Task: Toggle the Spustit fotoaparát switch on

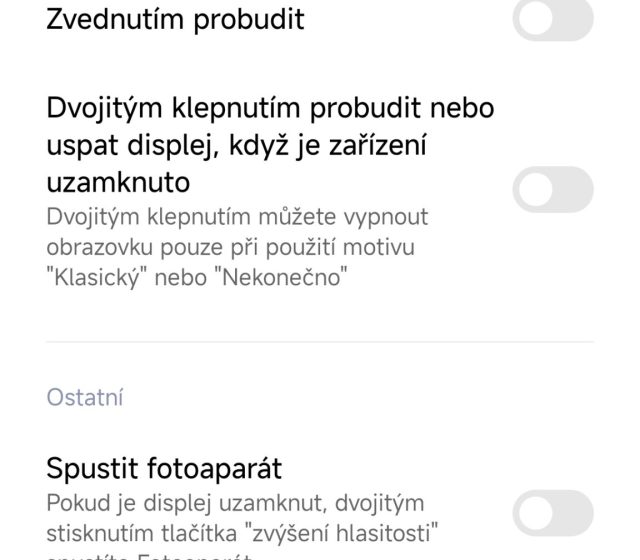Action: [x=552, y=510]
